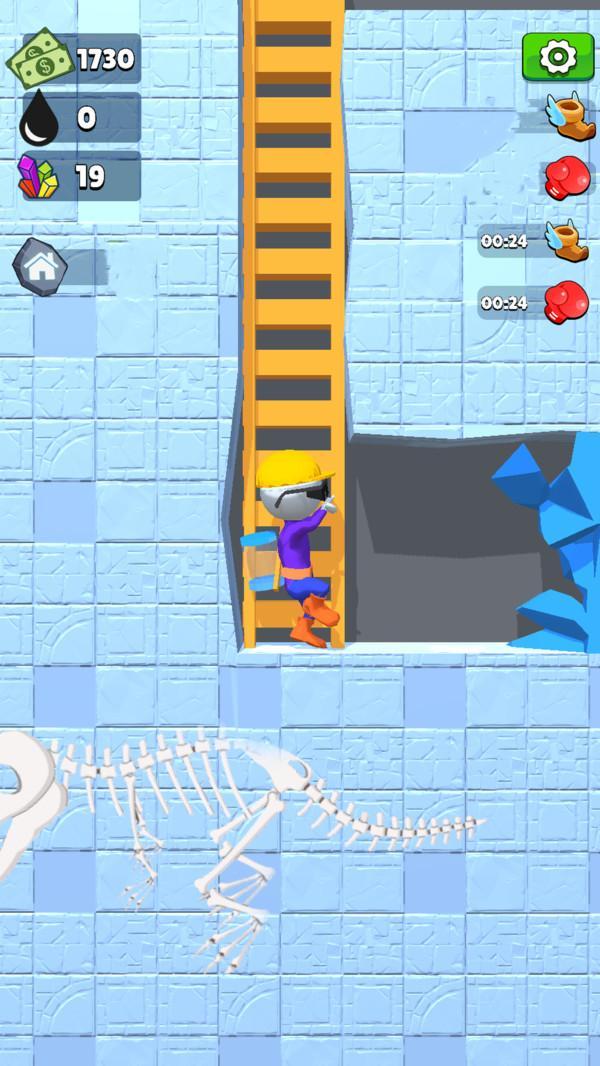The image size is (600, 1066).
Task: Tap the boxing glove booster showing 00:24
Action: 533,303
